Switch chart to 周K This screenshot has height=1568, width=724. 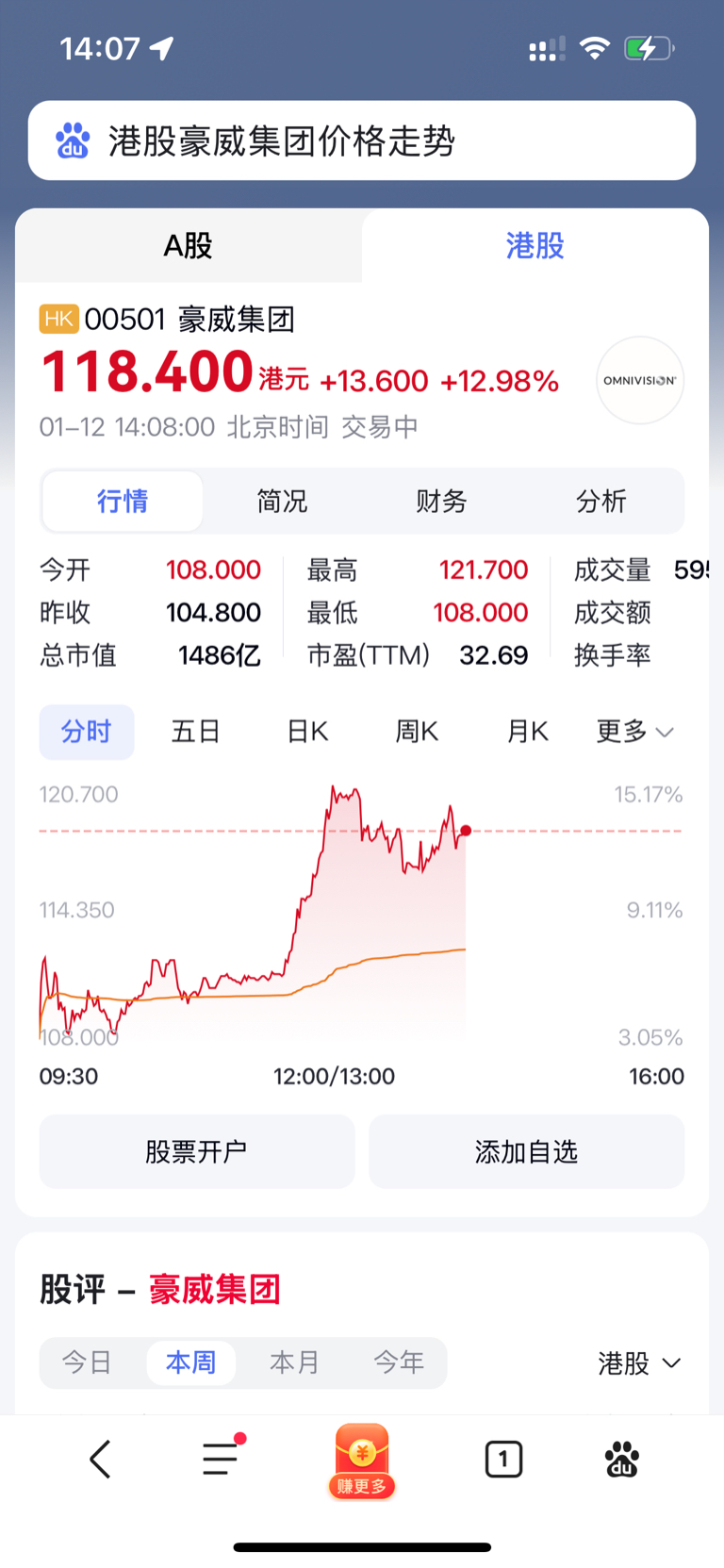pos(417,732)
